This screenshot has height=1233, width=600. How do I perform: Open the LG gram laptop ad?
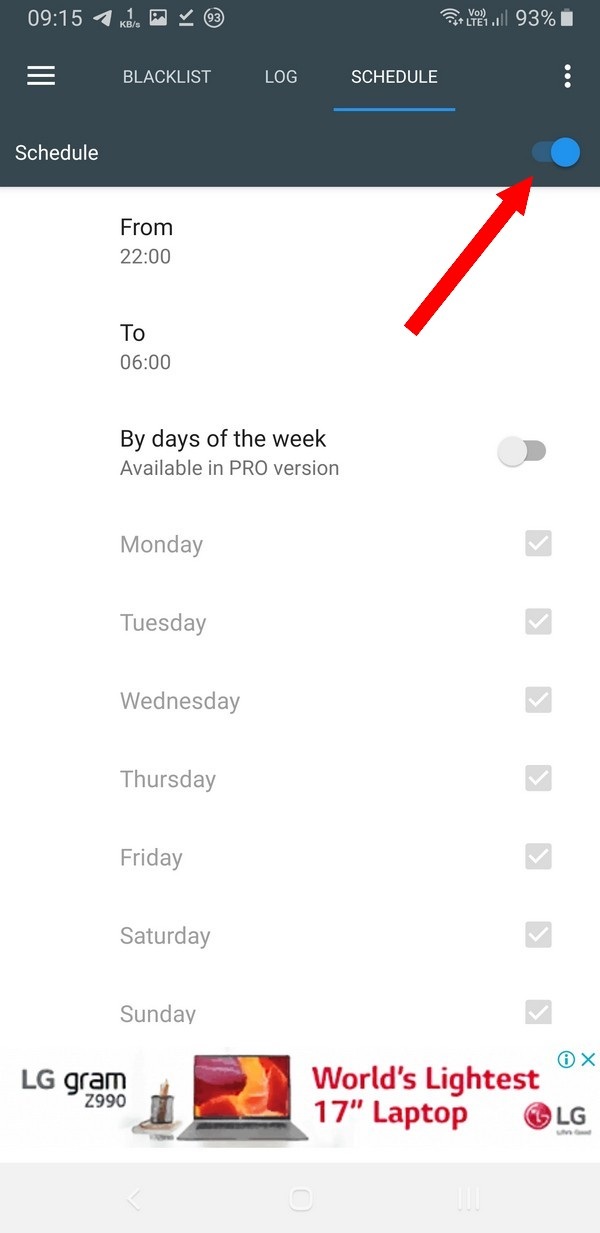coord(300,1097)
